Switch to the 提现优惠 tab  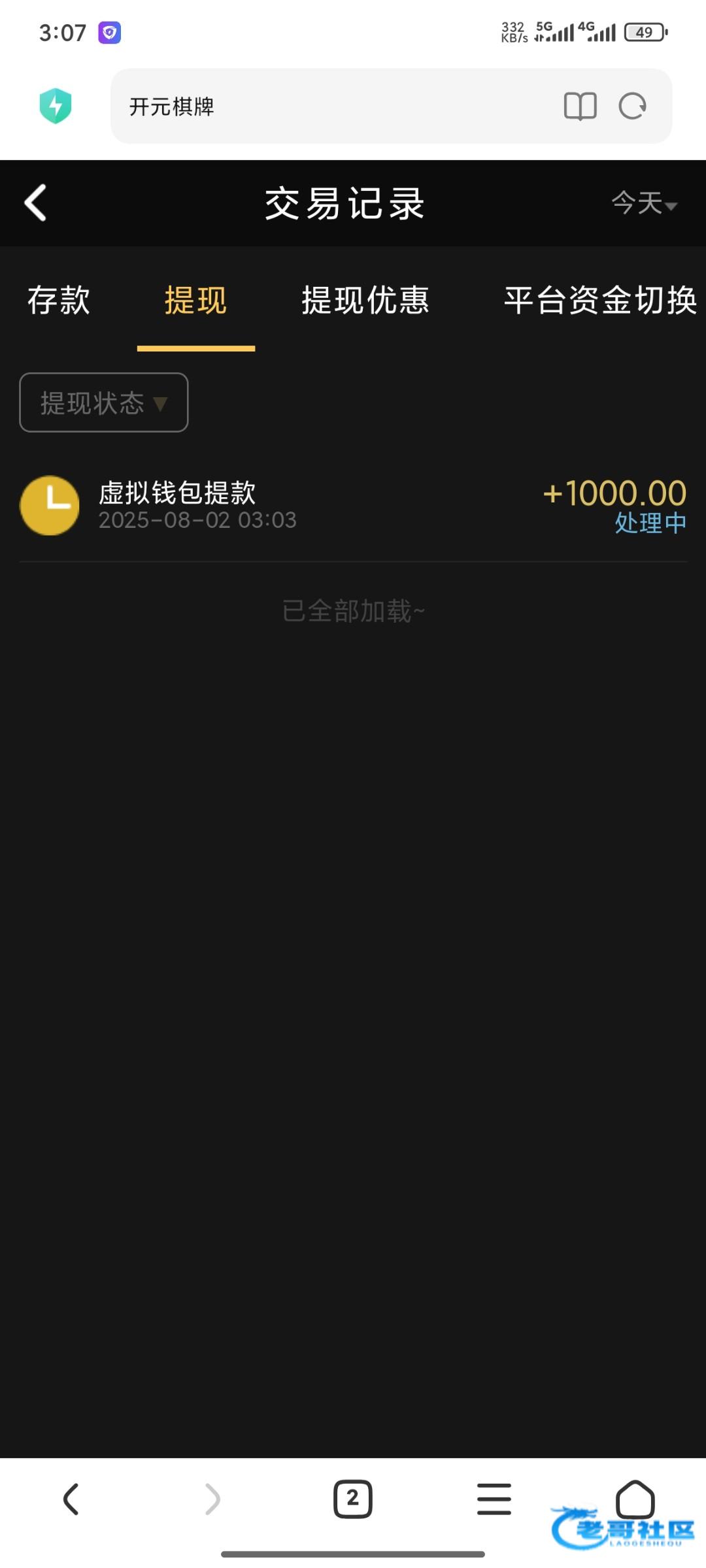point(365,301)
